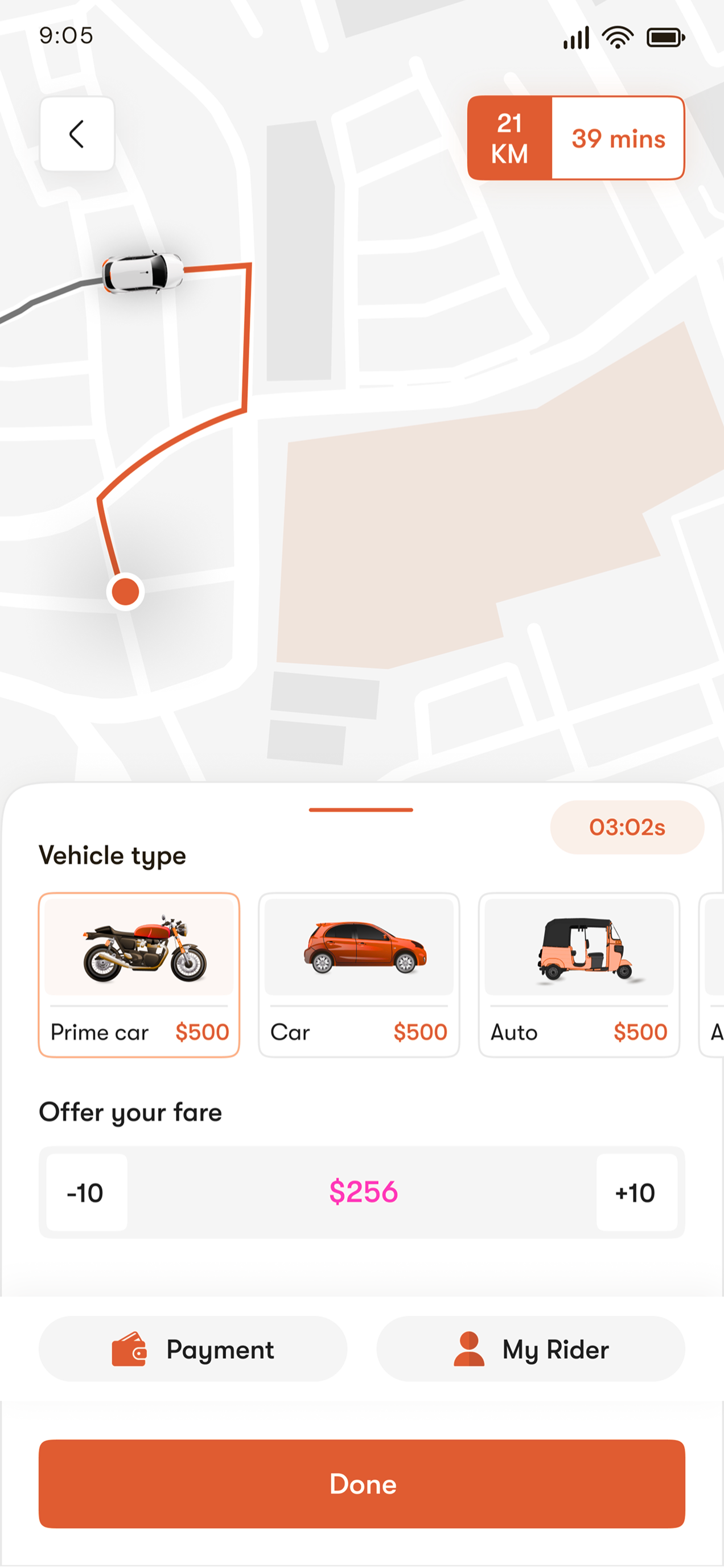Edit the $256 fare amount
The width and height of the screenshot is (724, 1568).
click(x=363, y=1192)
